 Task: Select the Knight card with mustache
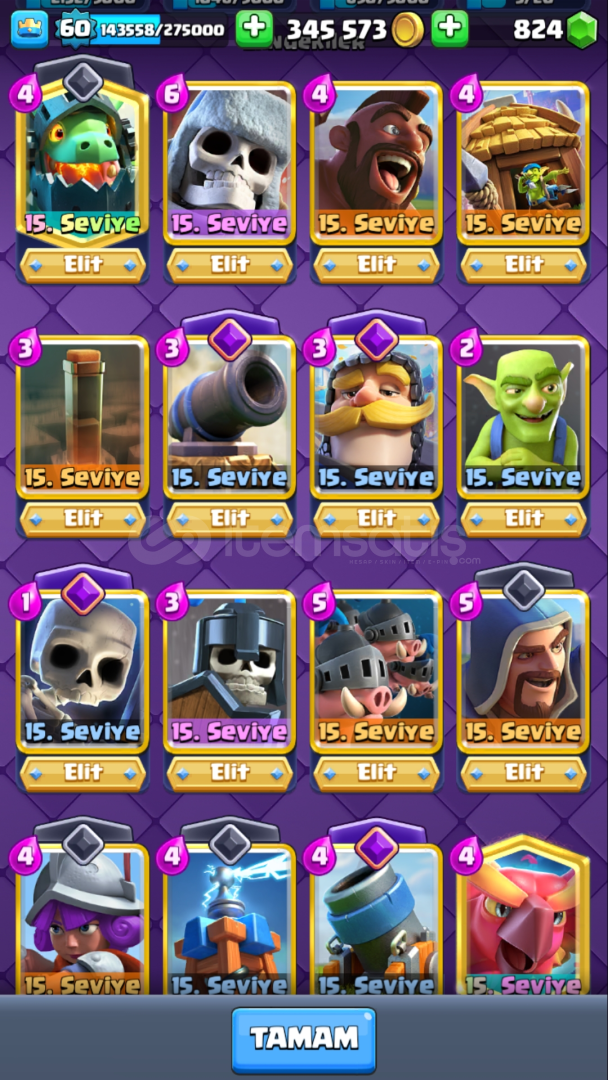click(376, 417)
